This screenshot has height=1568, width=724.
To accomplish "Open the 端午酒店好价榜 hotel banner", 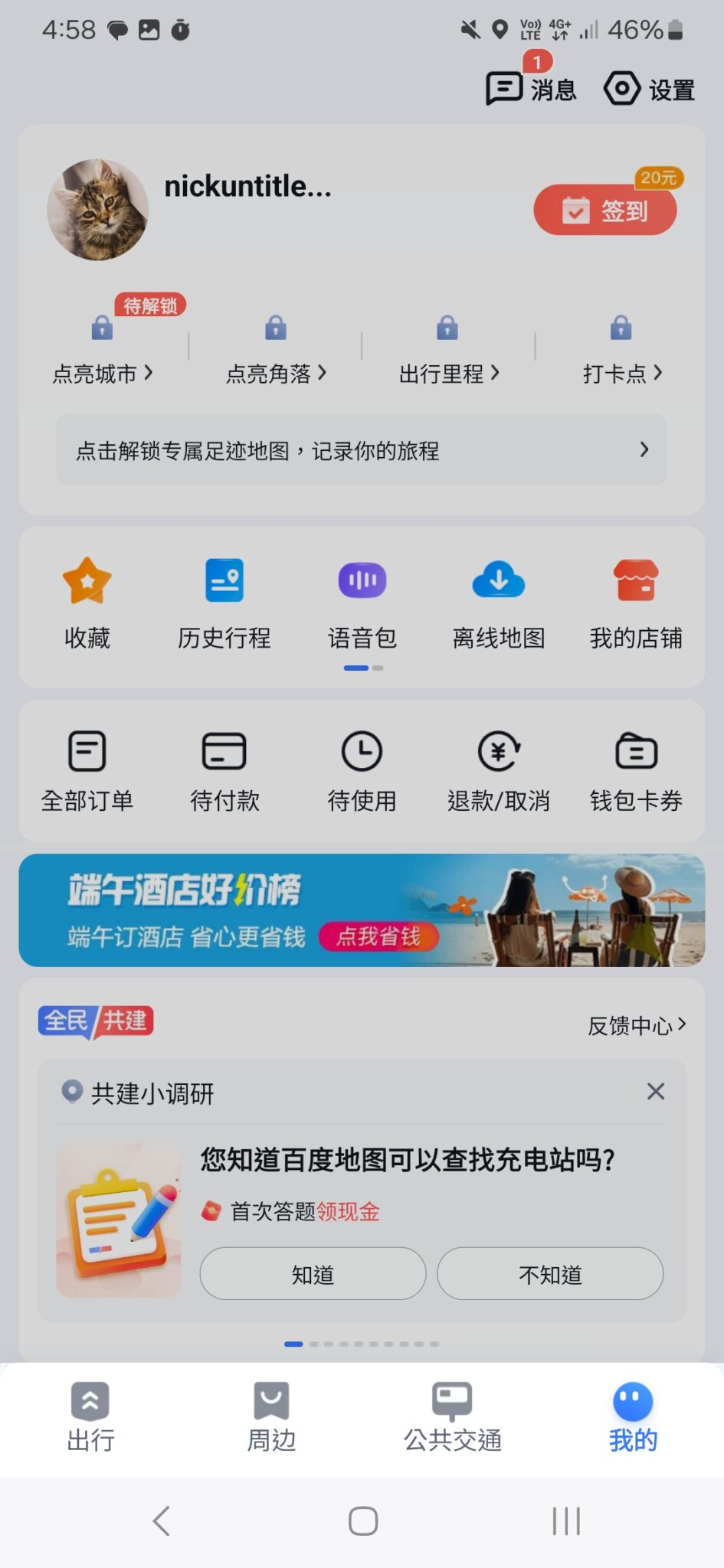I will [361, 910].
